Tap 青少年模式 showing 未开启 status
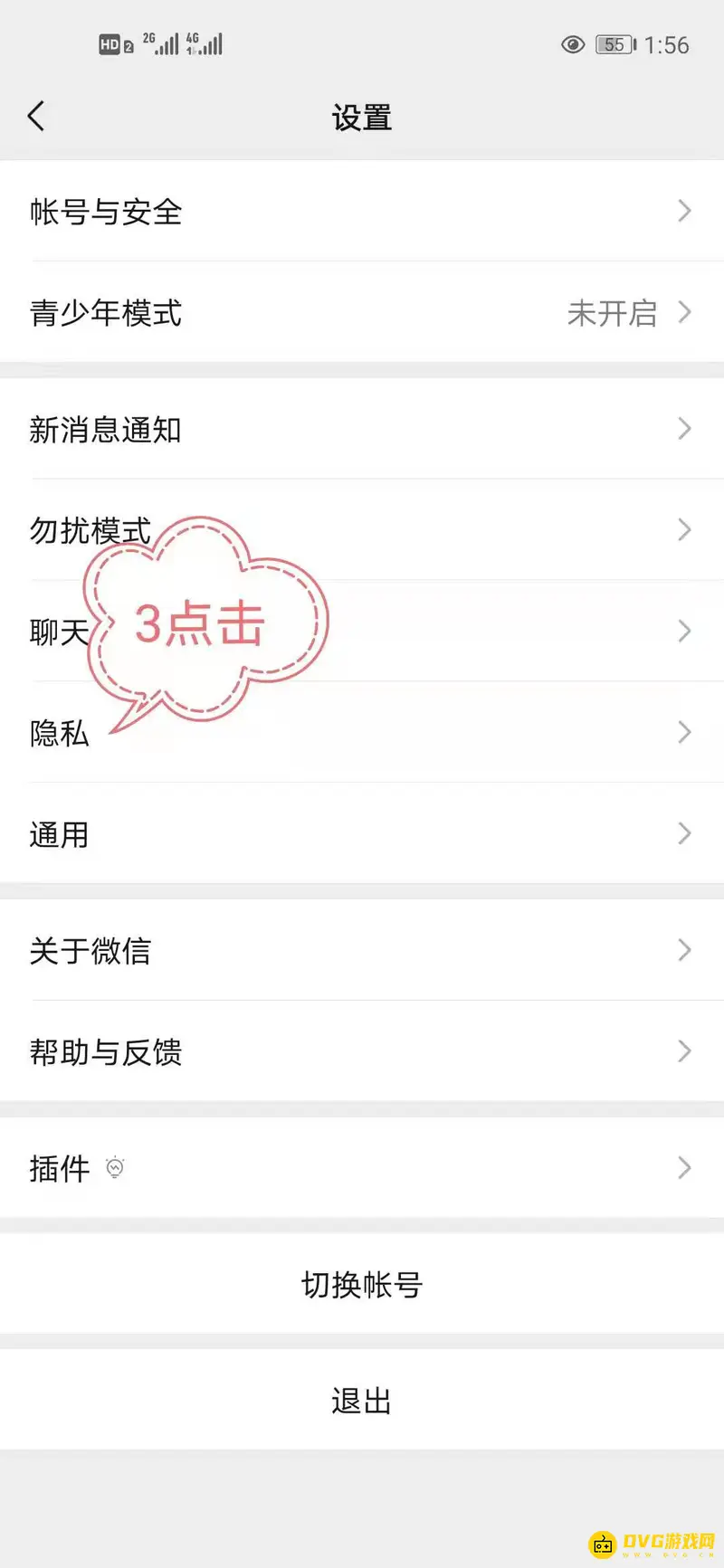 362,313
